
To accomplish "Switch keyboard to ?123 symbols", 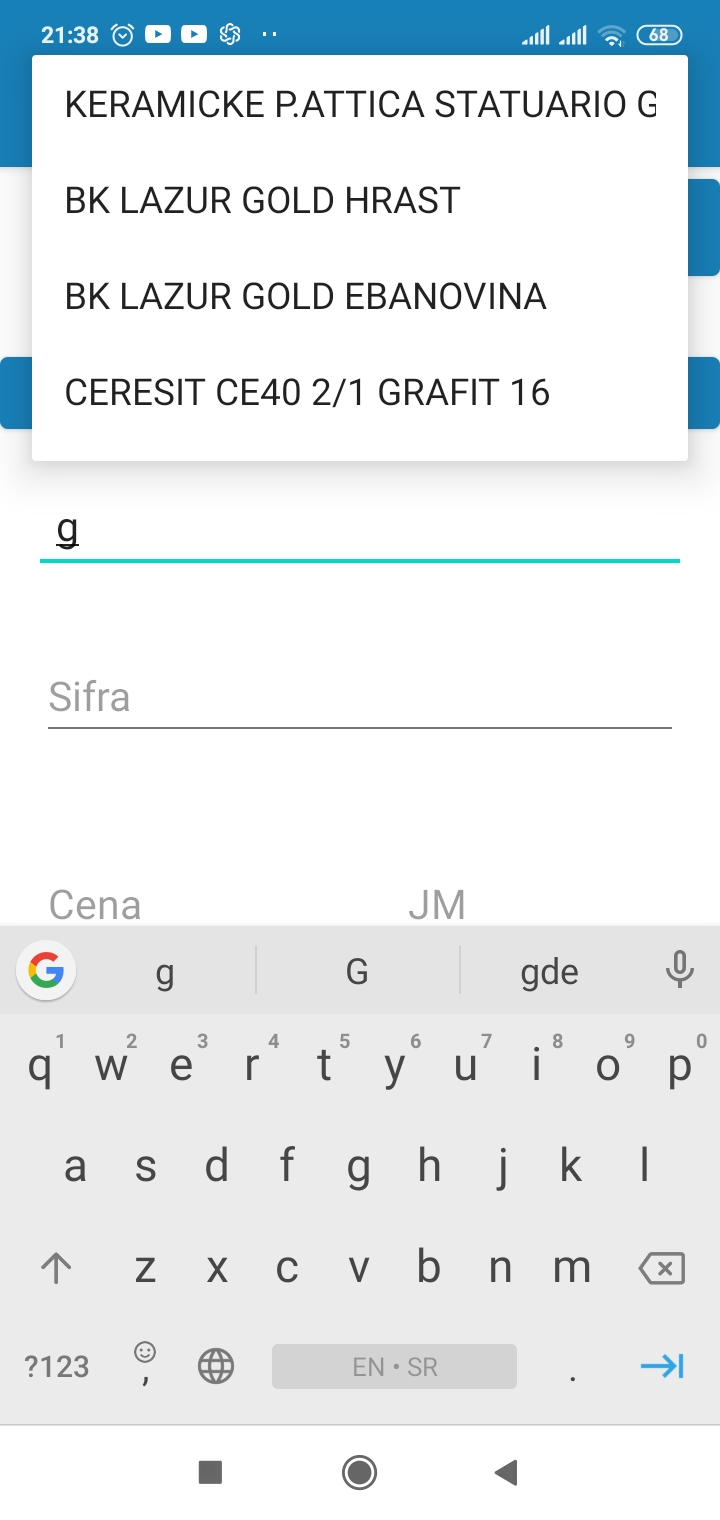I will point(57,1366).
